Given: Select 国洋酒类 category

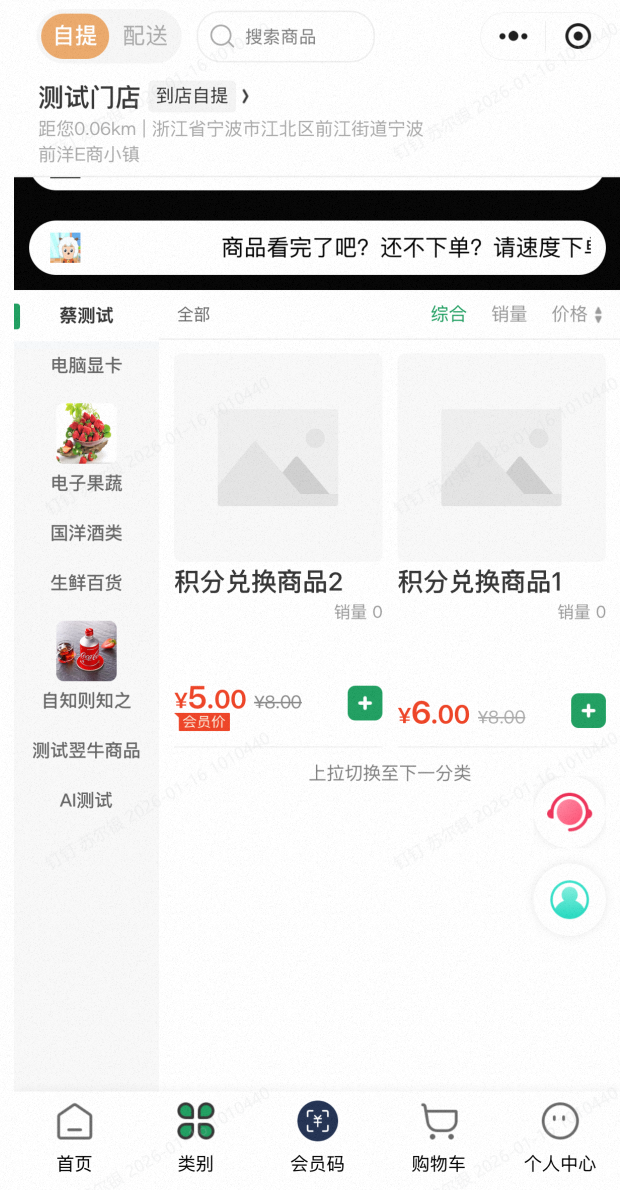Looking at the screenshot, I should (x=86, y=533).
